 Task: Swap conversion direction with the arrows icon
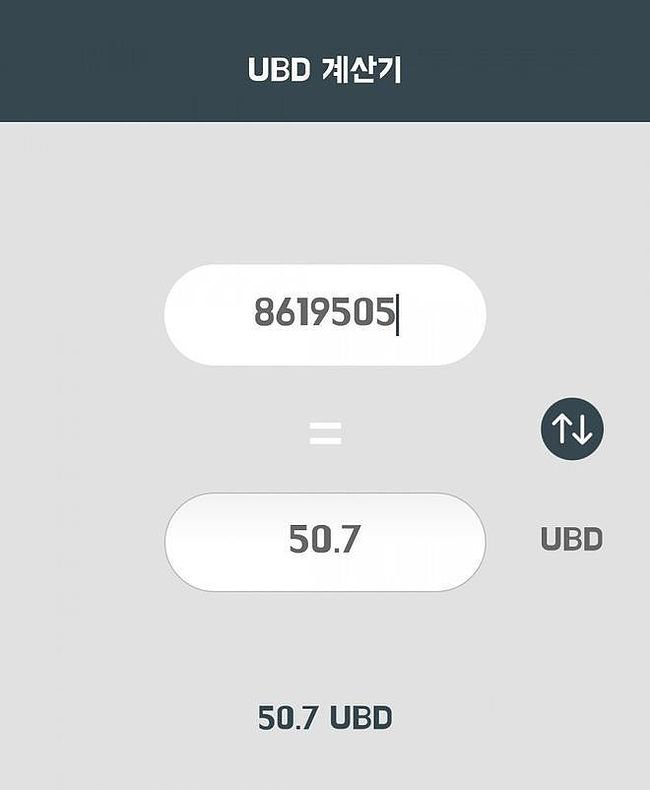tap(572, 429)
